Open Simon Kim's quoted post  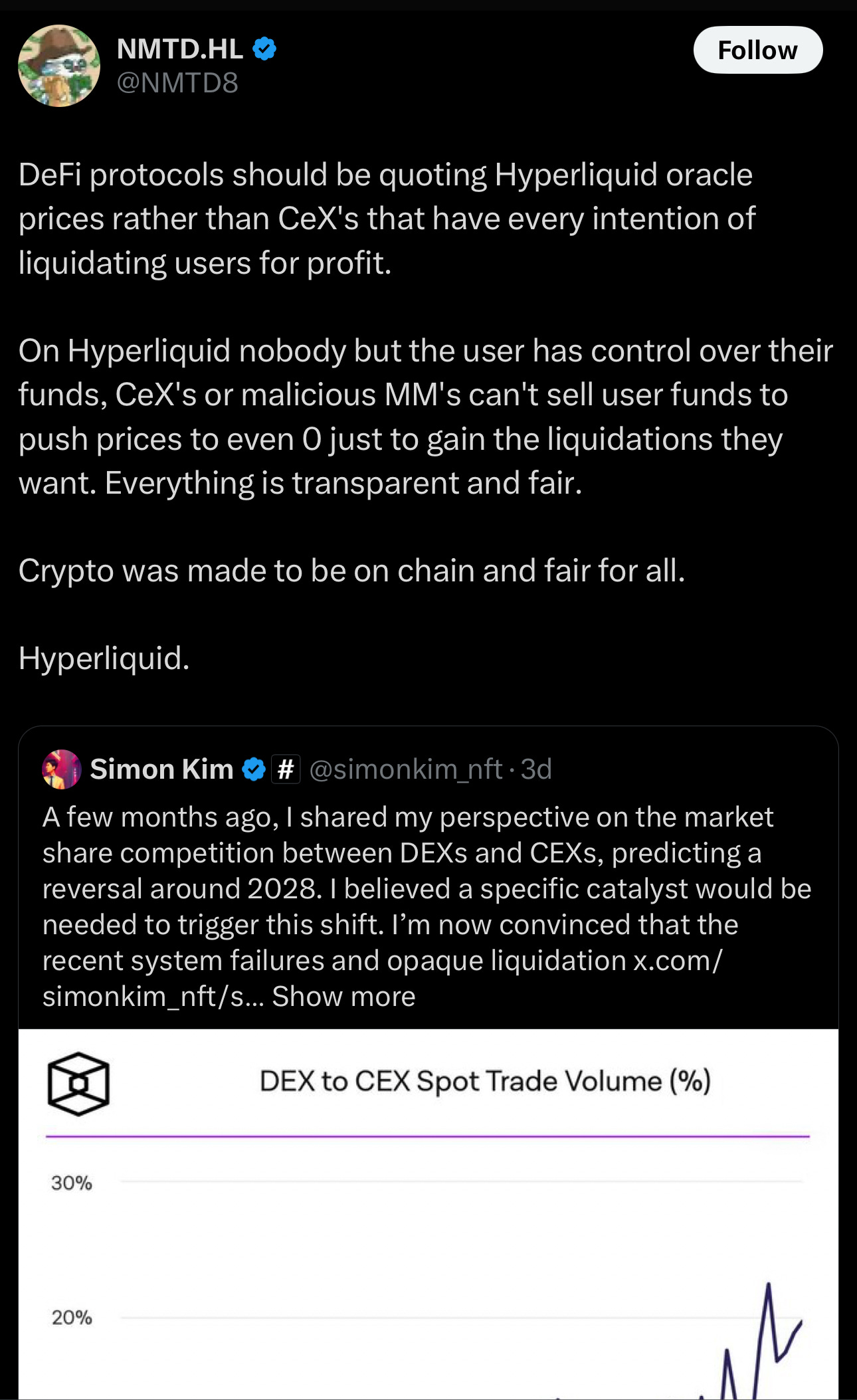(x=425, y=888)
